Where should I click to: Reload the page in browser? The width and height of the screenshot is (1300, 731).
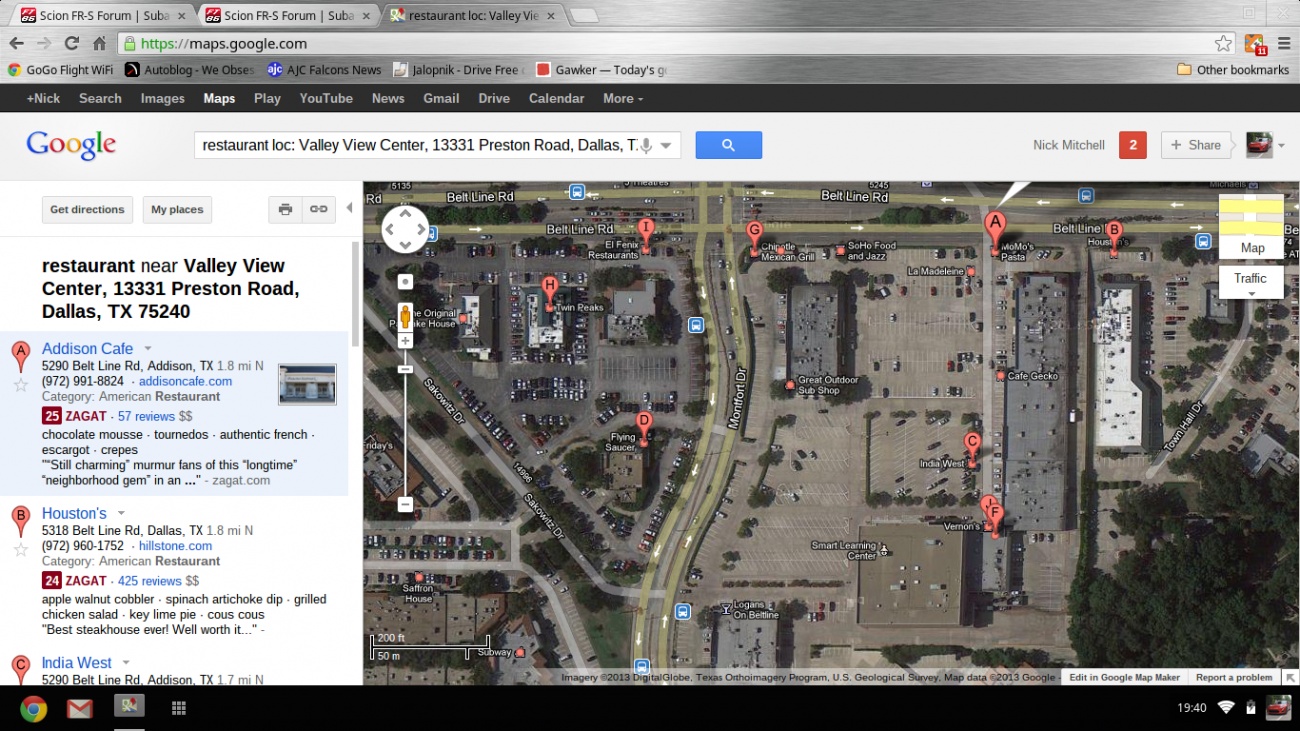72,43
